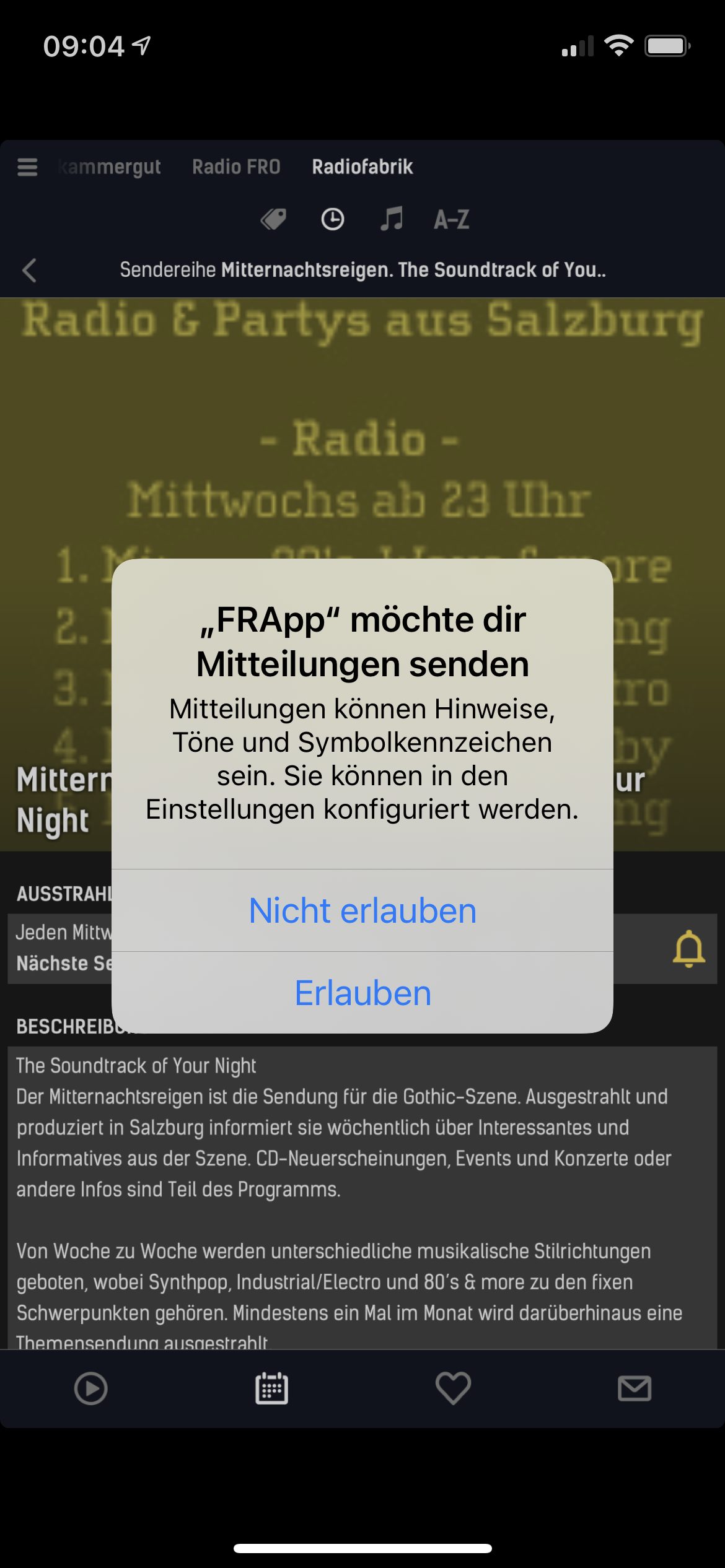Open the favorites heart tab

[453, 1388]
